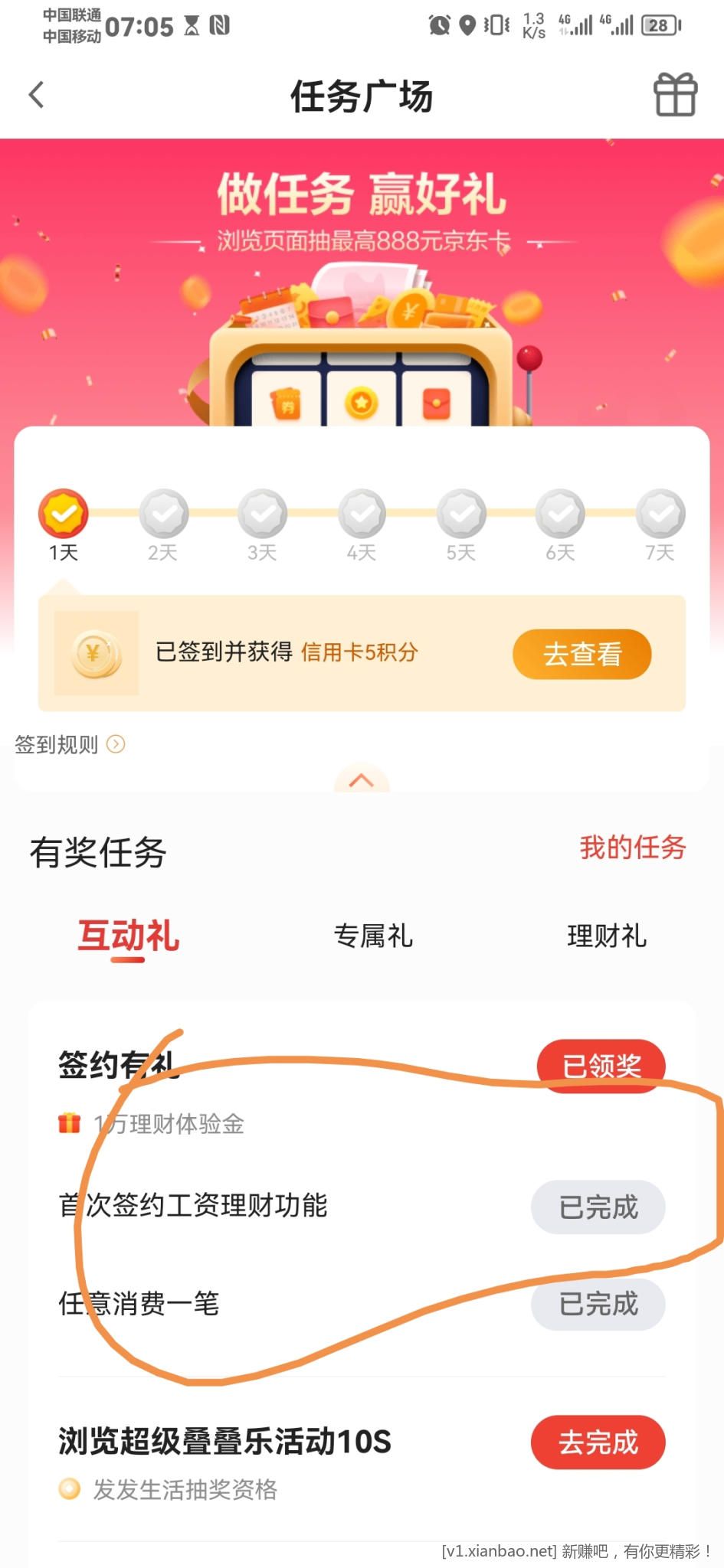Tap 已领奖 button for 签约有礼
Viewport: 724px width, 1568px height.
601,1065
